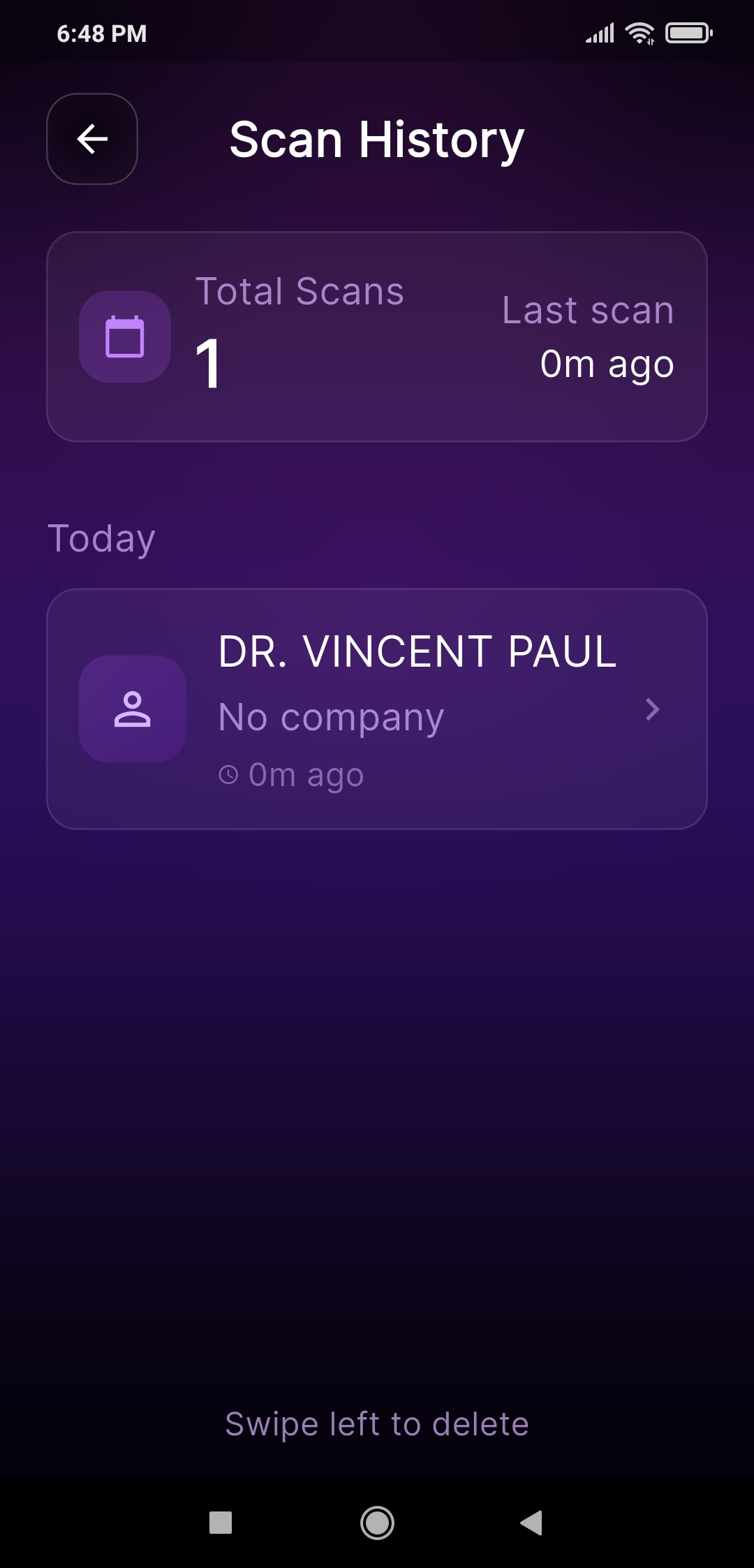Tap the Wi-Fi icon in status bar

(640, 31)
